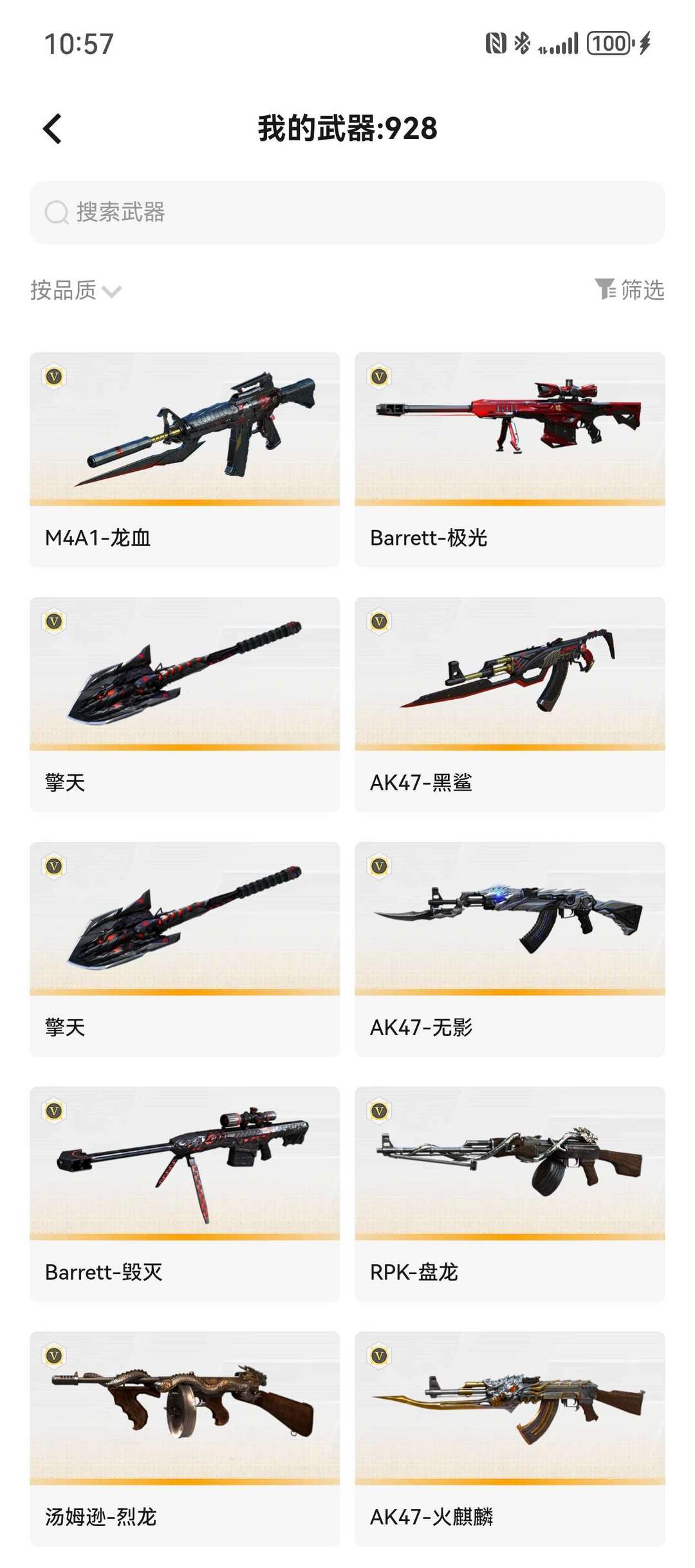Viewport: 695px width, 1568px height.
Task: Tap the back arrow to leave weapons page
Action: click(51, 128)
